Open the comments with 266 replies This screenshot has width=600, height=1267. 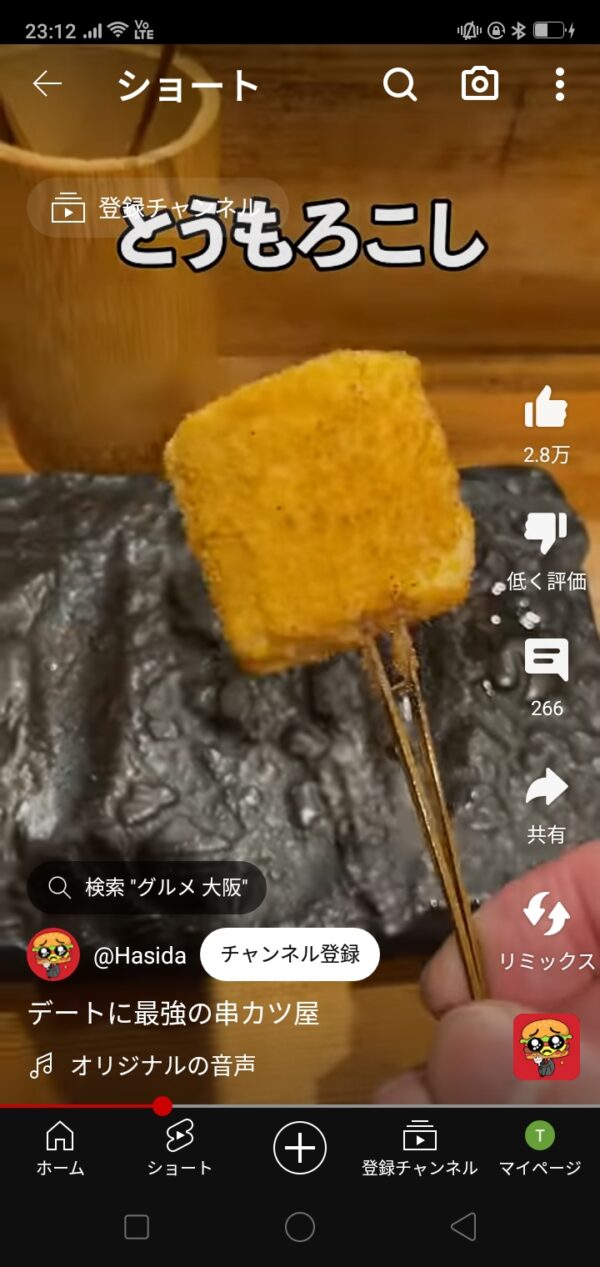pyautogui.click(x=546, y=662)
